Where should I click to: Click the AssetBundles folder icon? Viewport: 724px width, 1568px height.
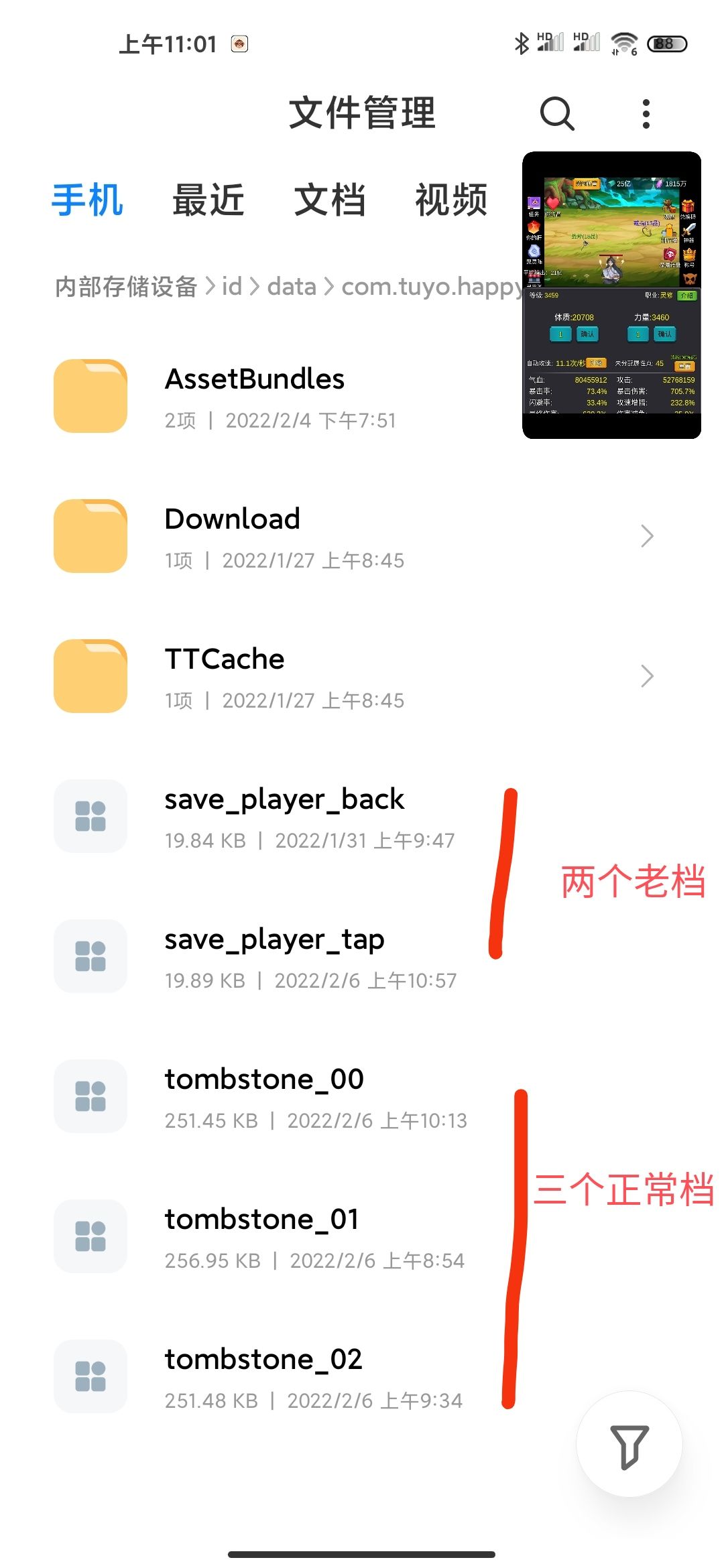click(90, 395)
